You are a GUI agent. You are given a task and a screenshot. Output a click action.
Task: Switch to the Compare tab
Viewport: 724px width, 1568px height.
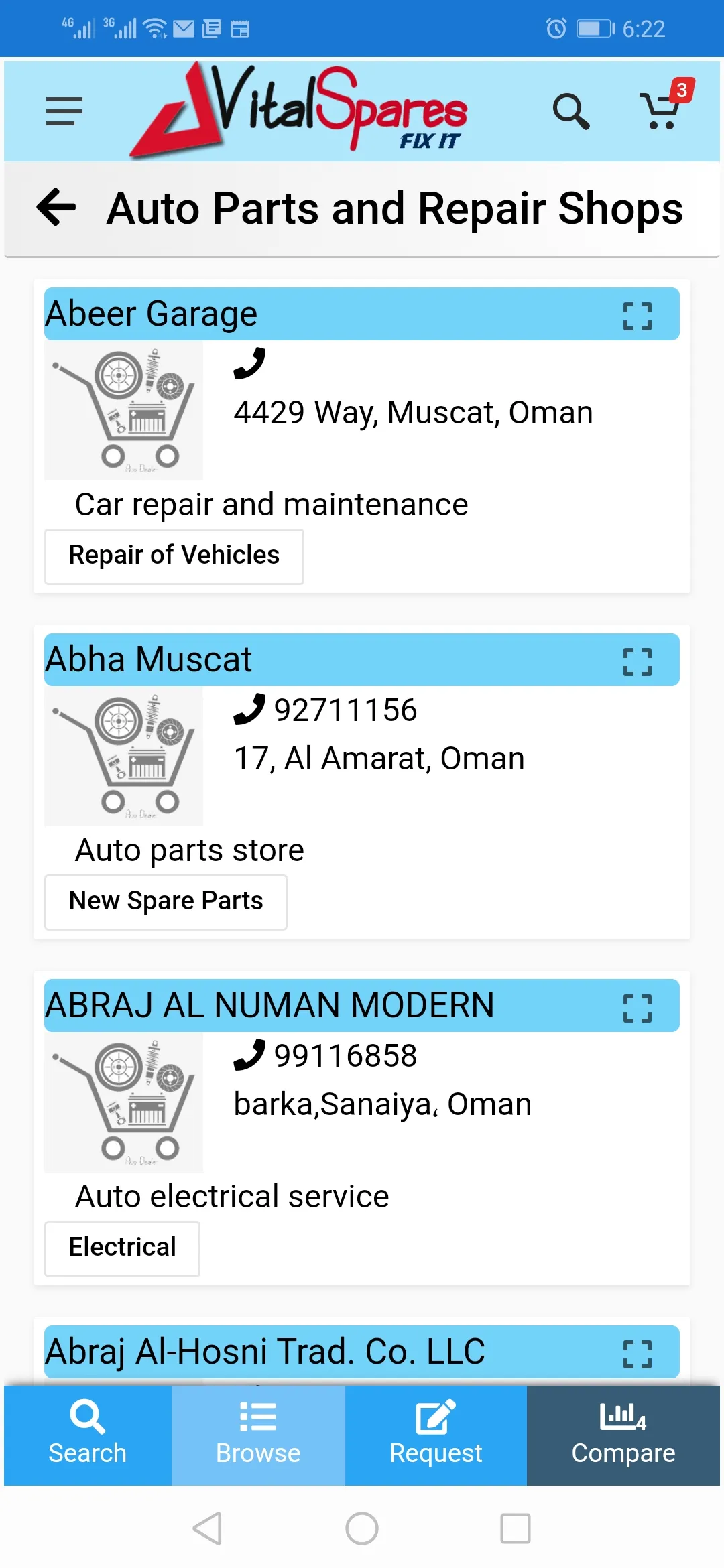(623, 1434)
